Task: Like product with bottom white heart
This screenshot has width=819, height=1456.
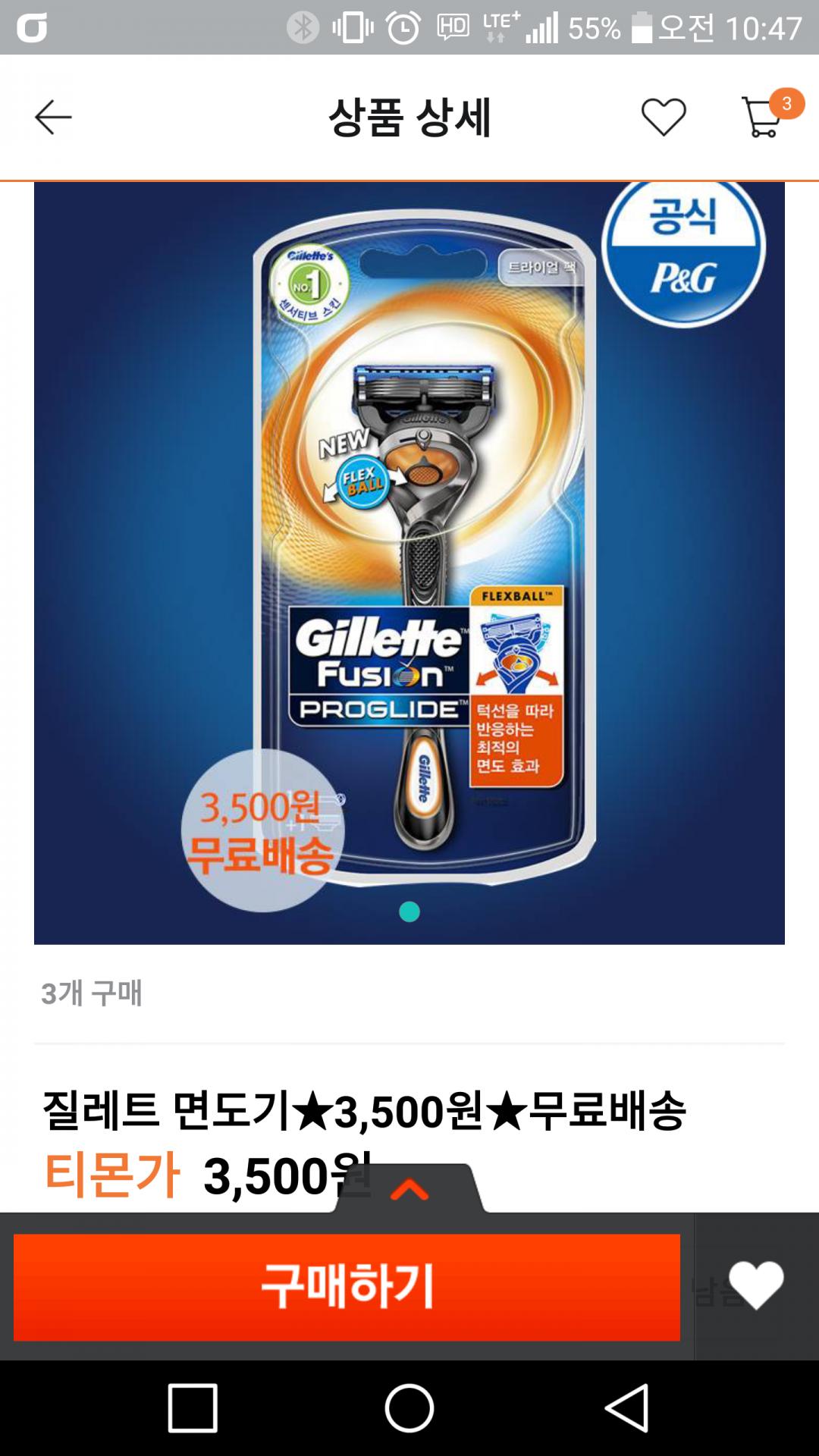Action: 756,1285
